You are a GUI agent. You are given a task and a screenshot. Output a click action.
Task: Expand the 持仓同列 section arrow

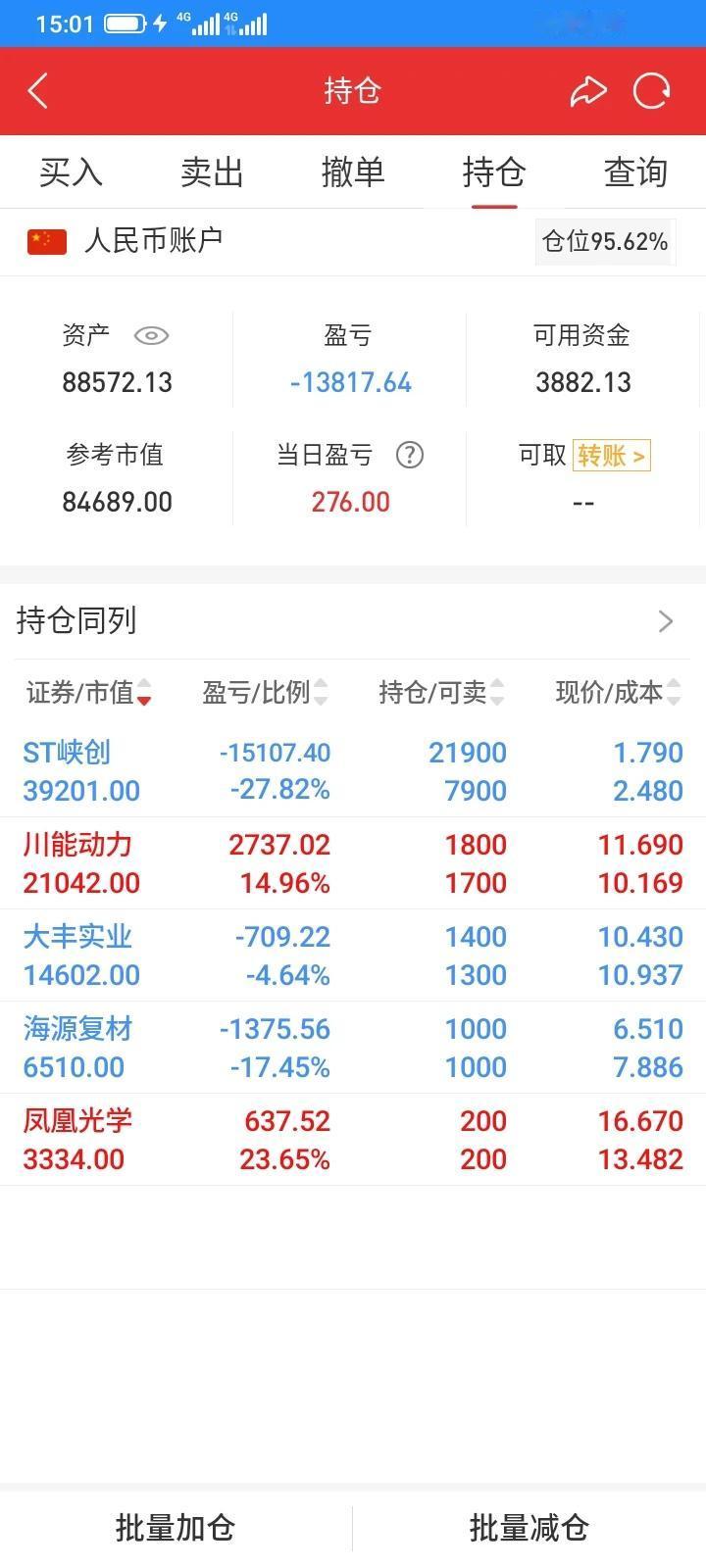(x=666, y=621)
